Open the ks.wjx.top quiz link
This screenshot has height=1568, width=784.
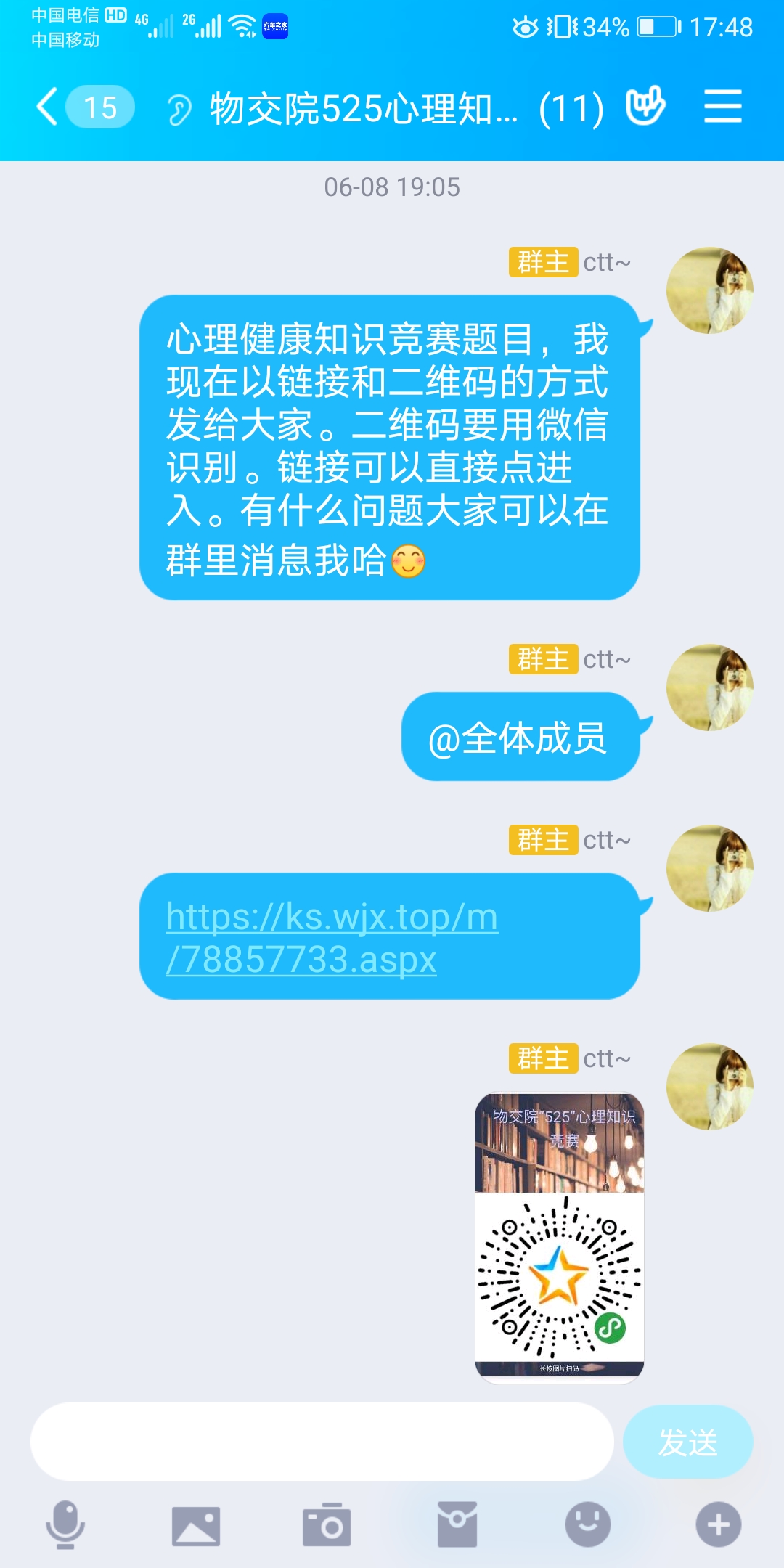(332, 937)
